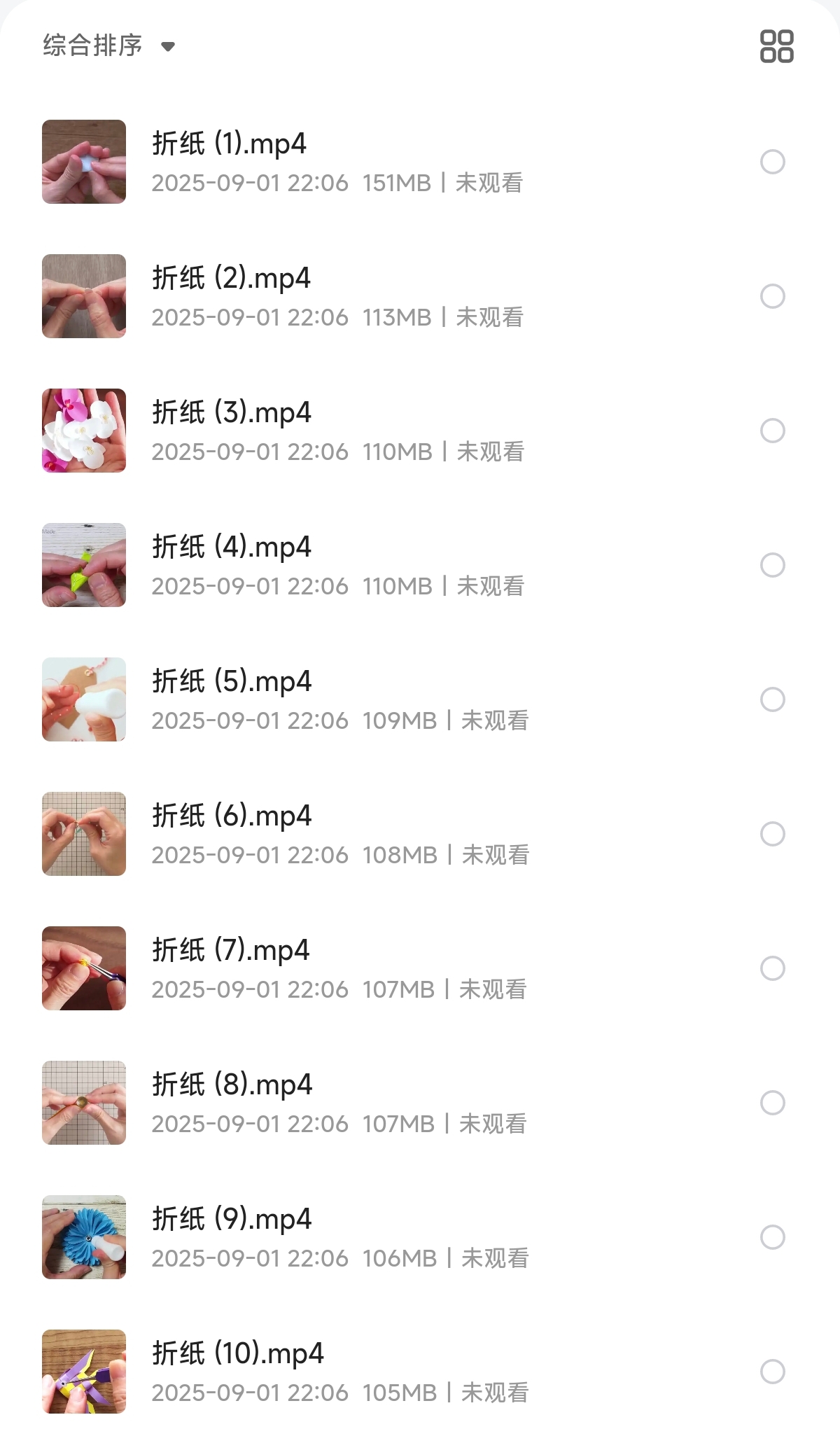
Task: Play video 折纸 (8).mp4
Action: (x=231, y=1085)
